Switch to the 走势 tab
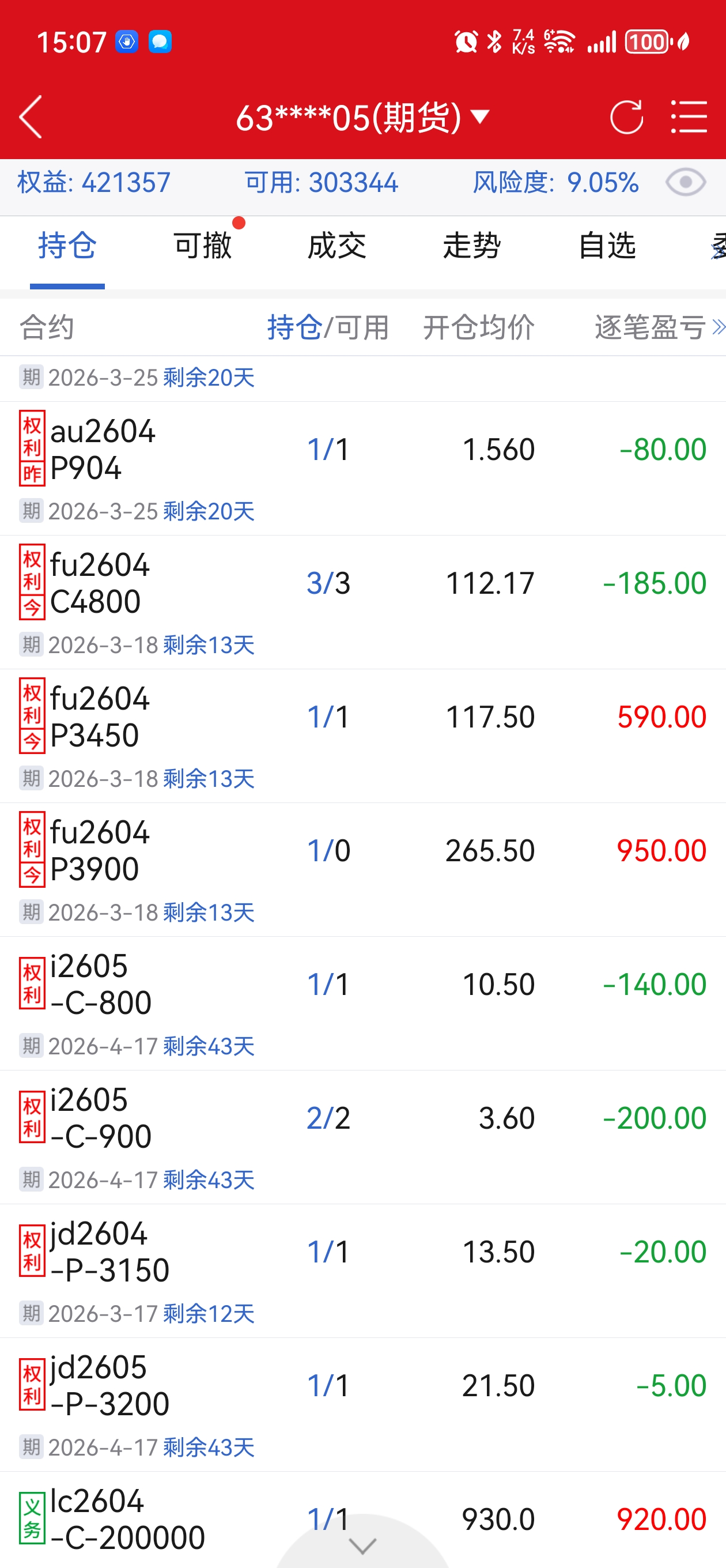Viewport: 726px width, 1568px height. click(x=472, y=247)
